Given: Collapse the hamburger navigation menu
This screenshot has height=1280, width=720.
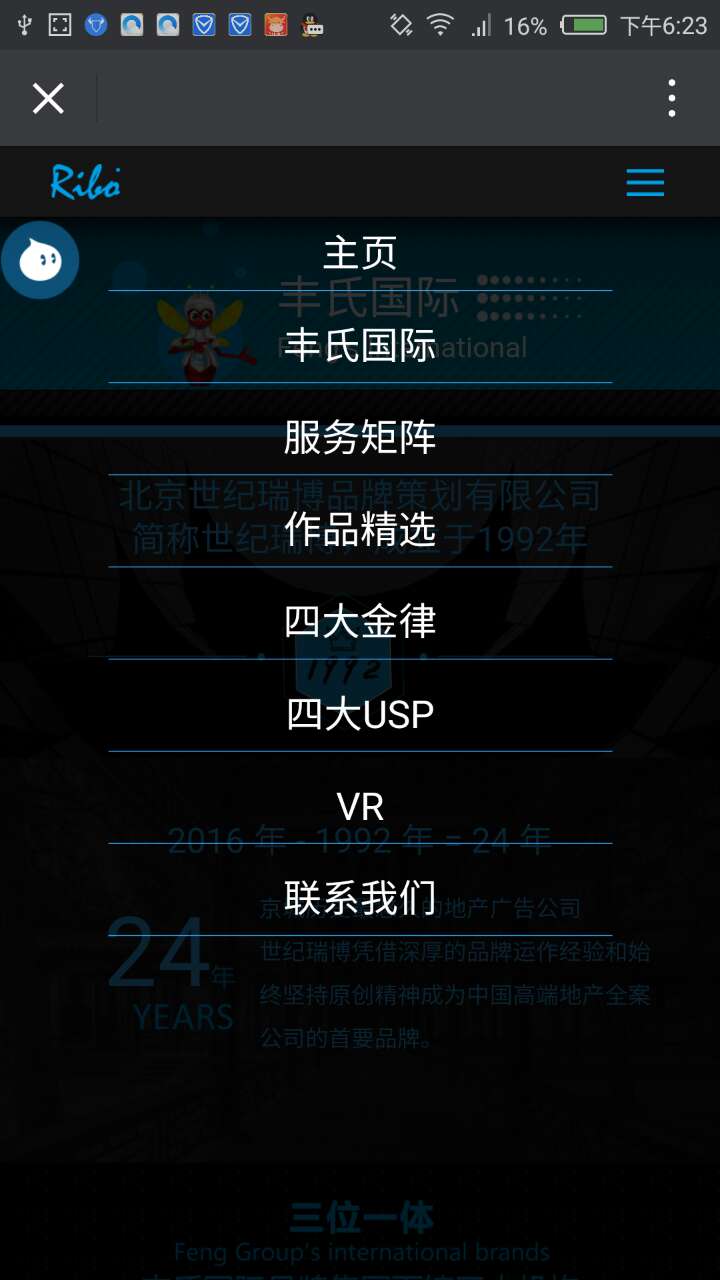Looking at the screenshot, I should coord(645,183).
